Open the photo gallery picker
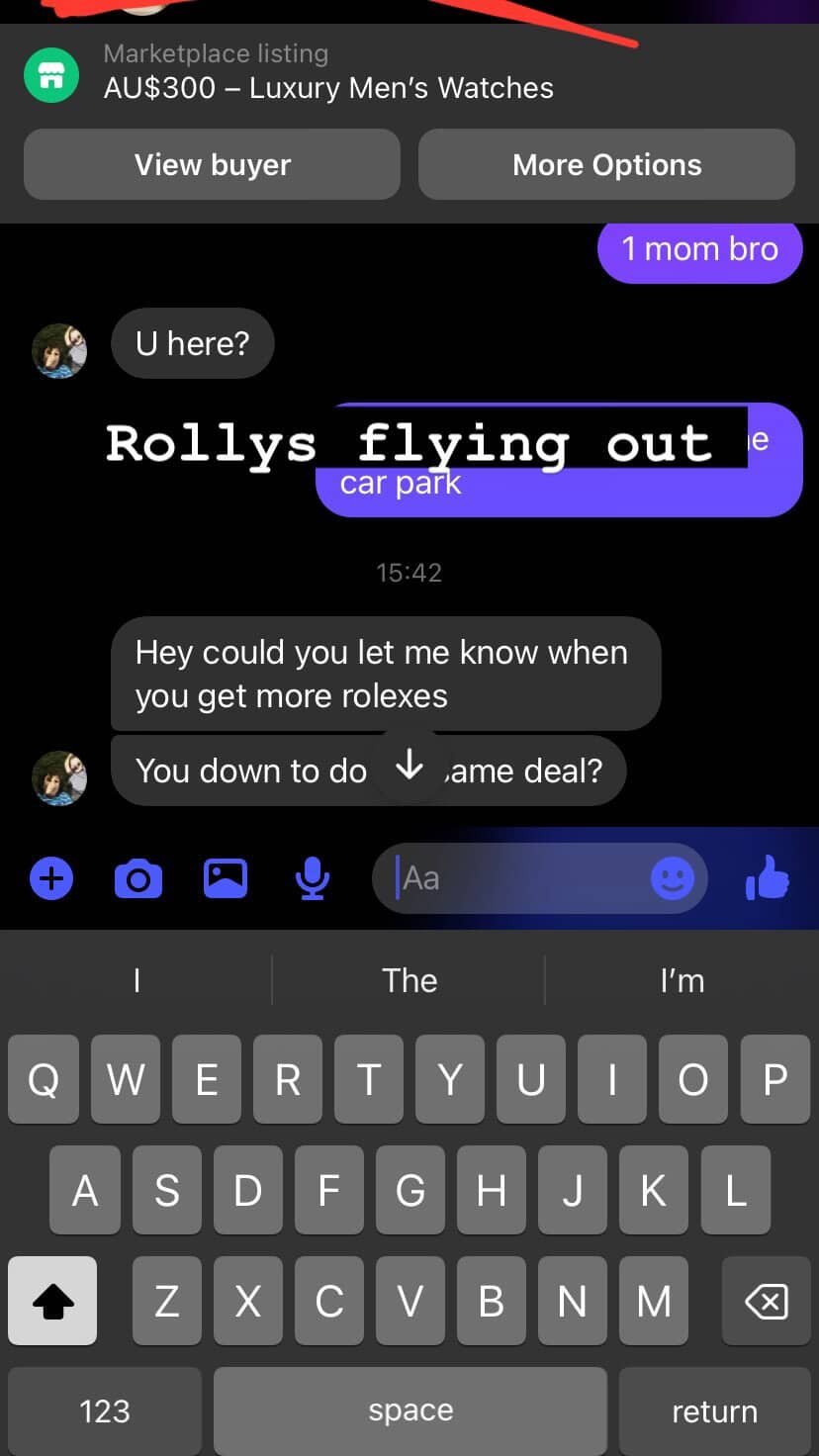This screenshot has height=1456, width=819. pyautogui.click(x=226, y=877)
